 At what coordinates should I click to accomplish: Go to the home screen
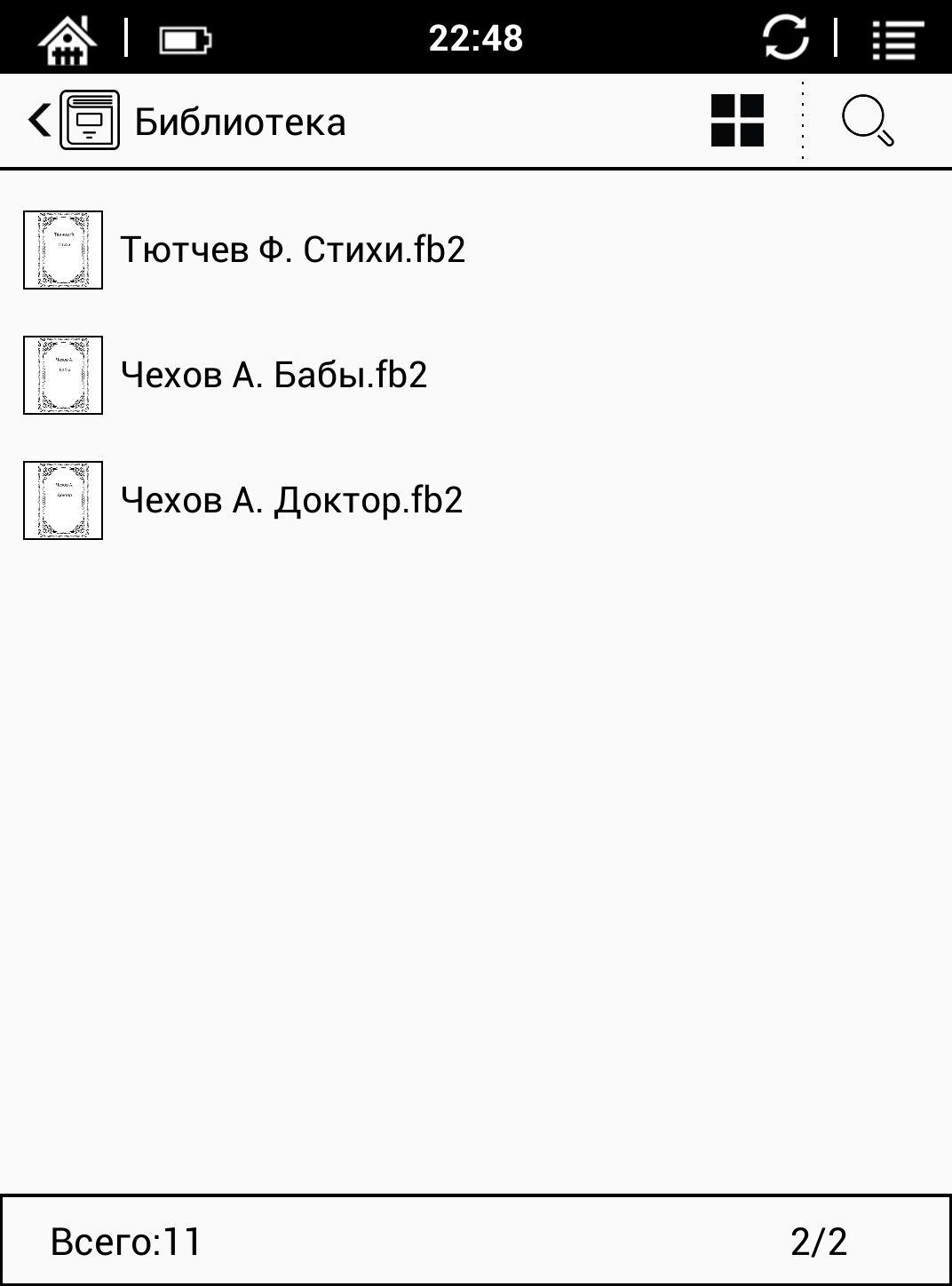(x=67, y=39)
